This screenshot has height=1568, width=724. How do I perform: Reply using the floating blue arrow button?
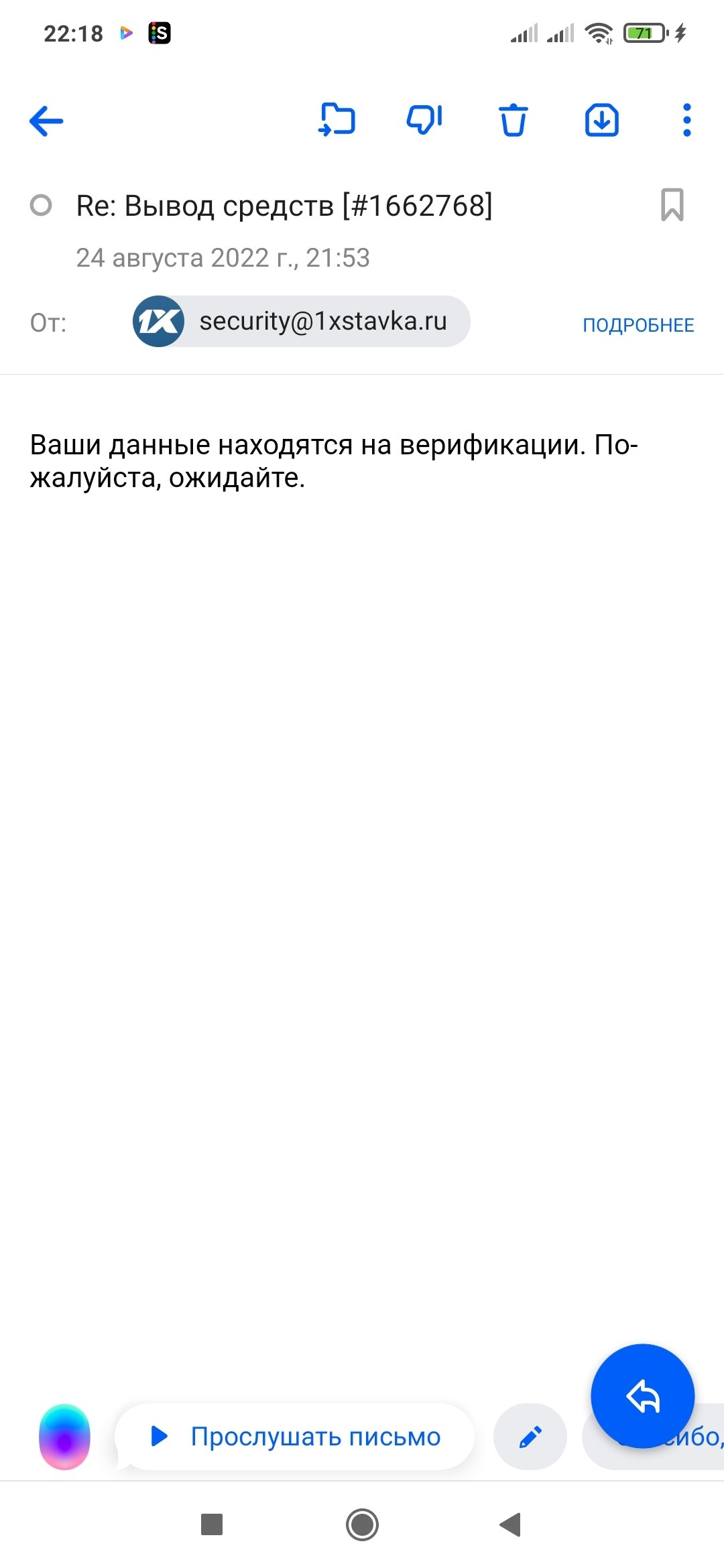642,1396
